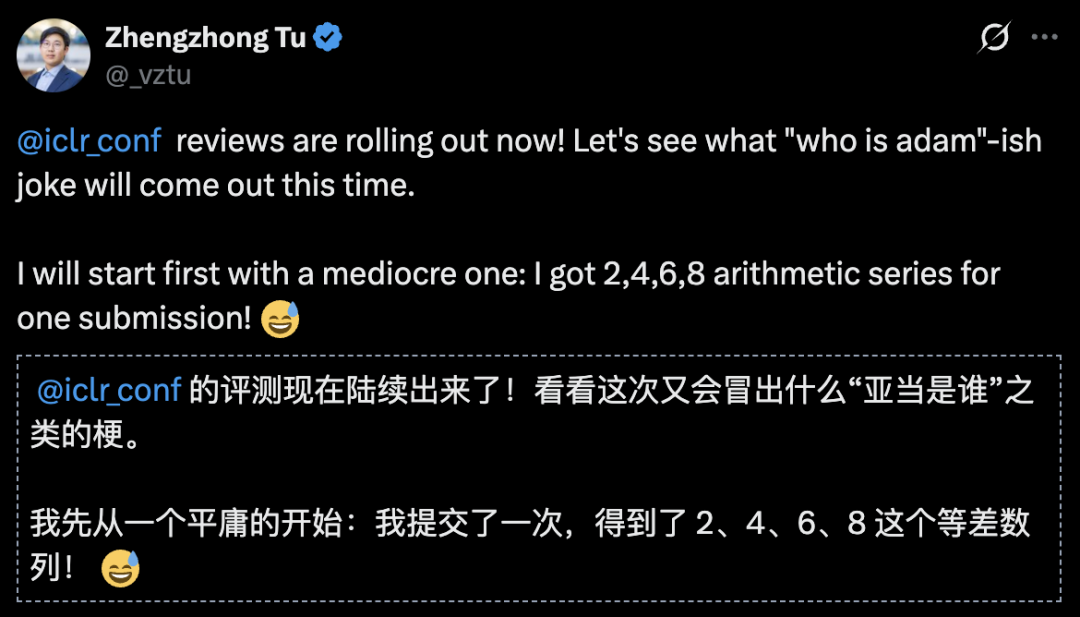1080x617 pixels.
Task: Open the @iclr_conf mention in the Chinese translation
Action: pos(109,390)
